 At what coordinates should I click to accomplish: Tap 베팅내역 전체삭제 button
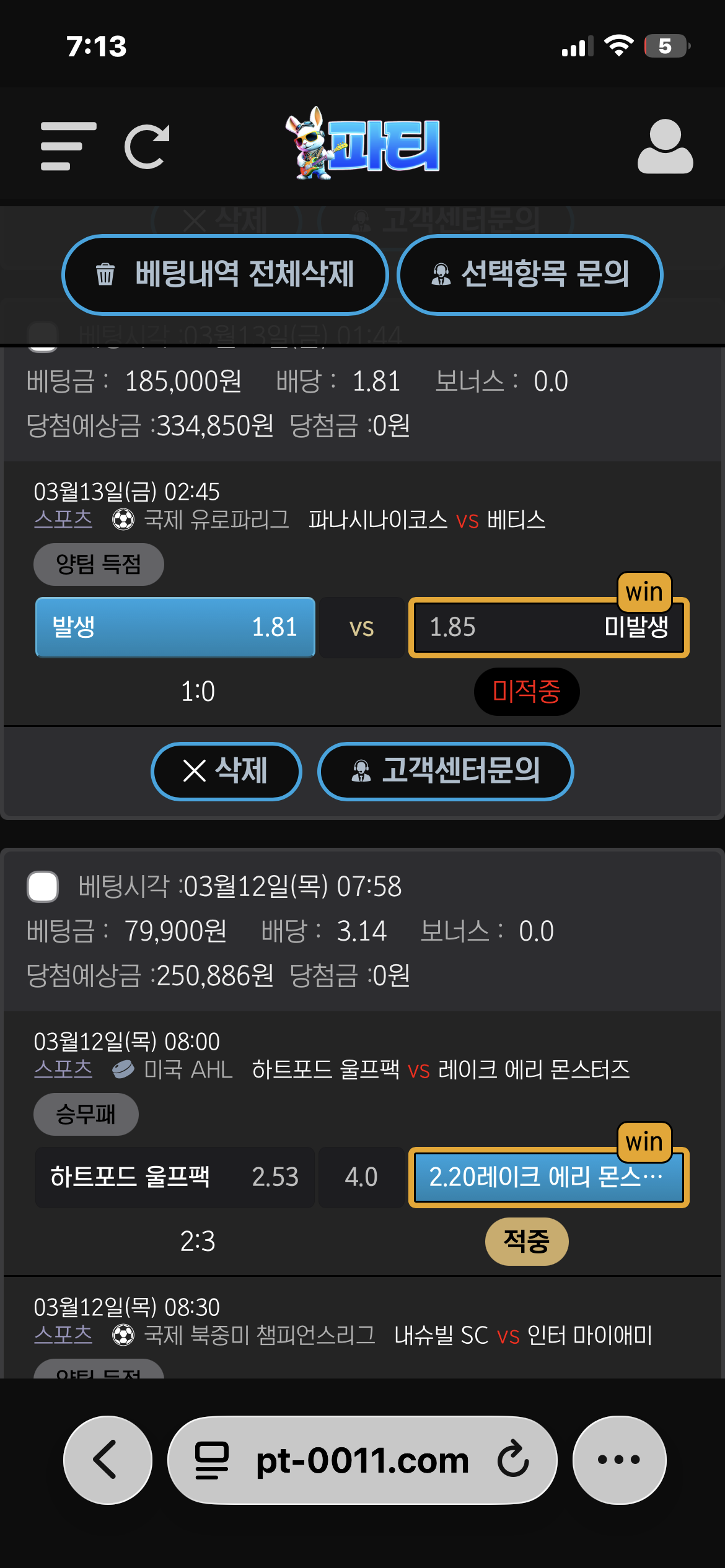point(225,274)
